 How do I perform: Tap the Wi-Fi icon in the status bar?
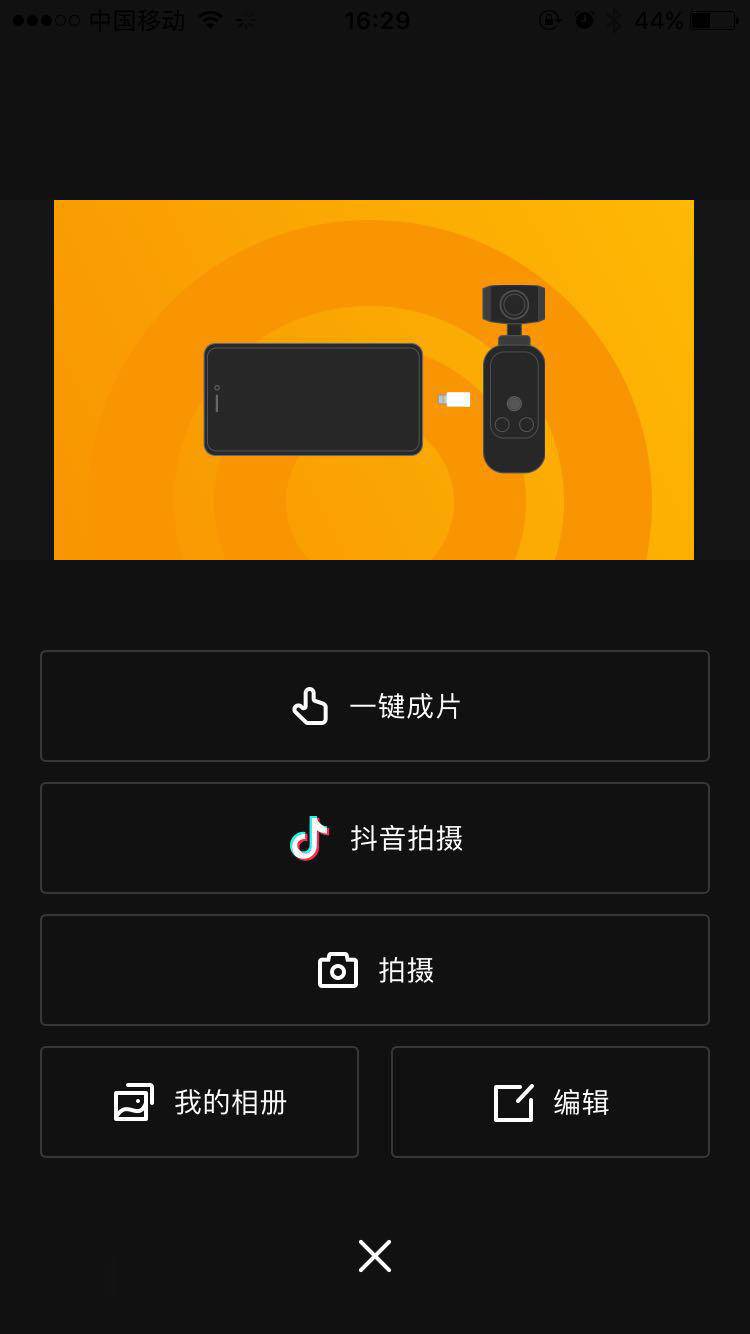pyautogui.click(x=208, y=18)
